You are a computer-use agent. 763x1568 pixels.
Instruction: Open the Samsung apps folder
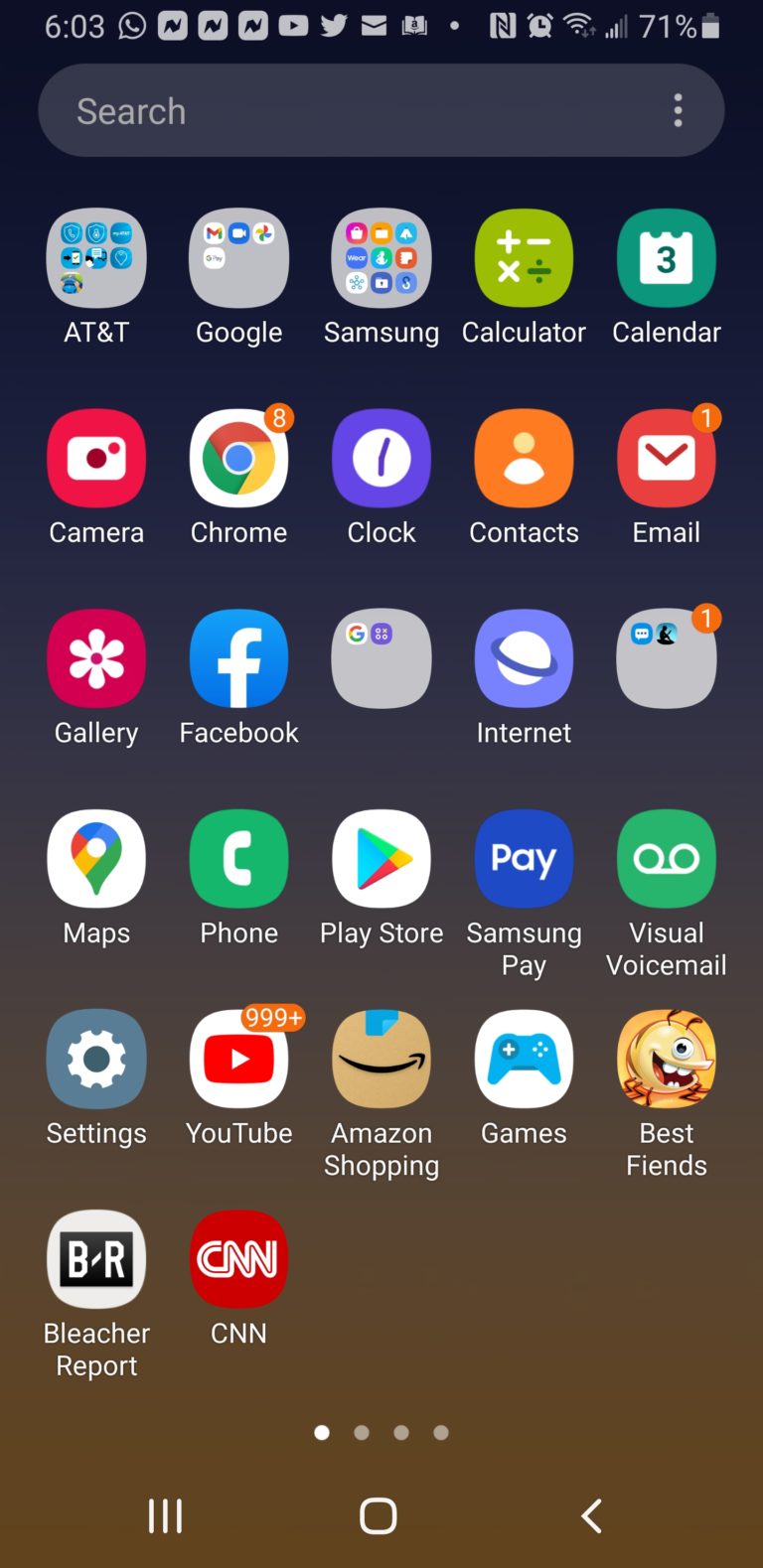point(381,258)
